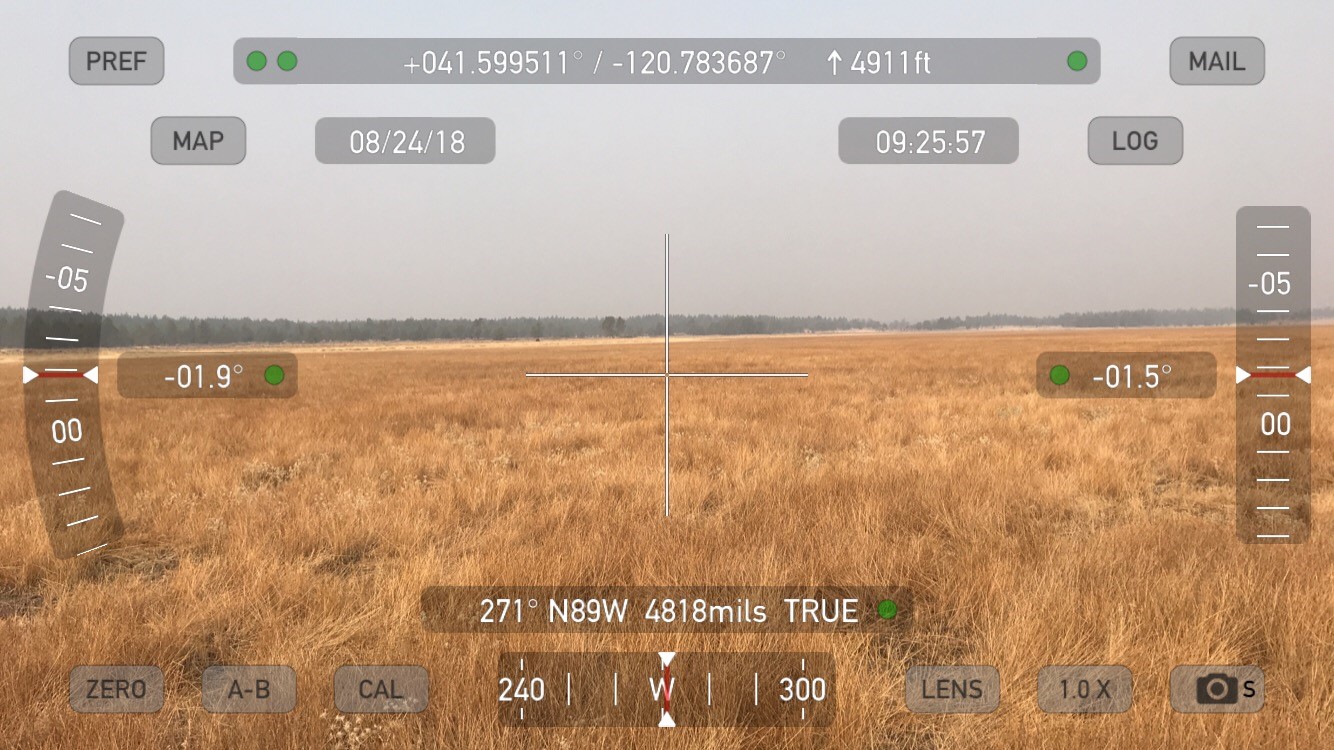Open the MAP view
Viewport: 1334px width, 750px height.
198,141
